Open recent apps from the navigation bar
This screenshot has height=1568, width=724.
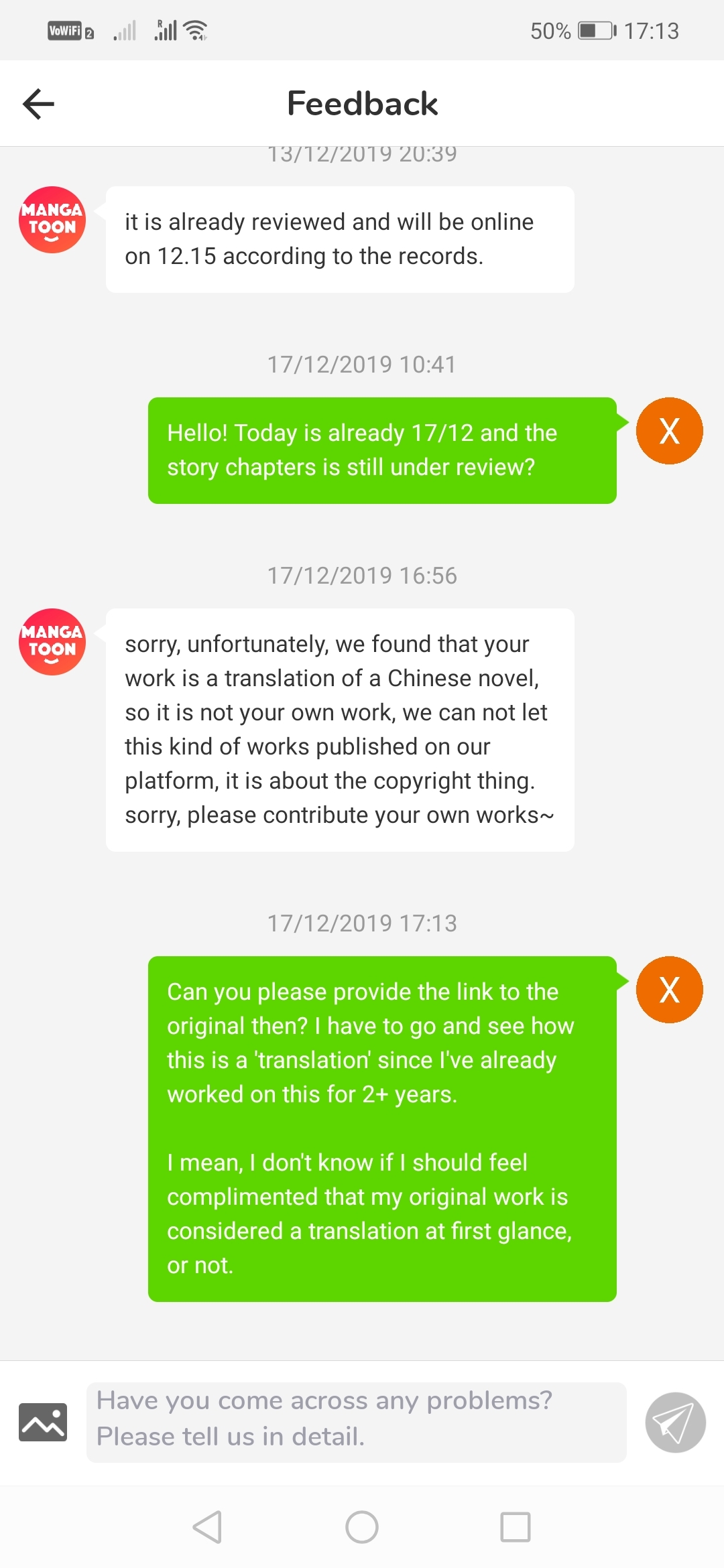click(516, 1527)
